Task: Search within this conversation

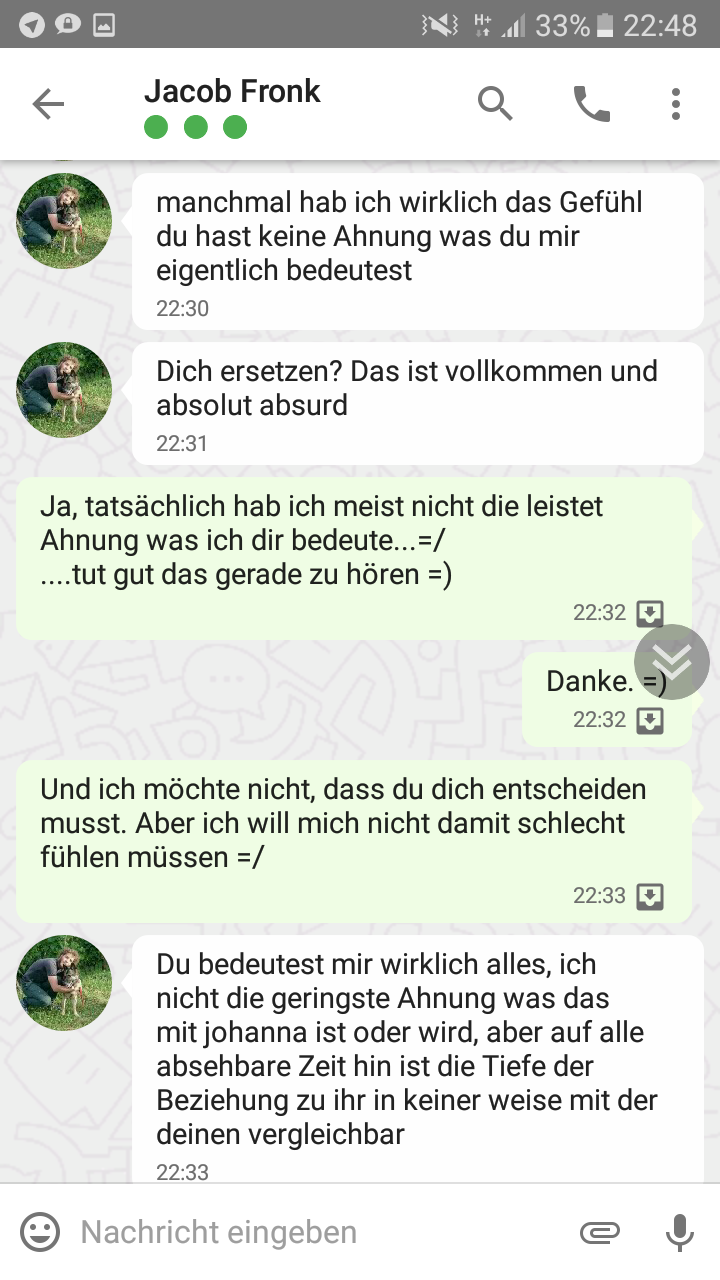Action: click(495, 103)
